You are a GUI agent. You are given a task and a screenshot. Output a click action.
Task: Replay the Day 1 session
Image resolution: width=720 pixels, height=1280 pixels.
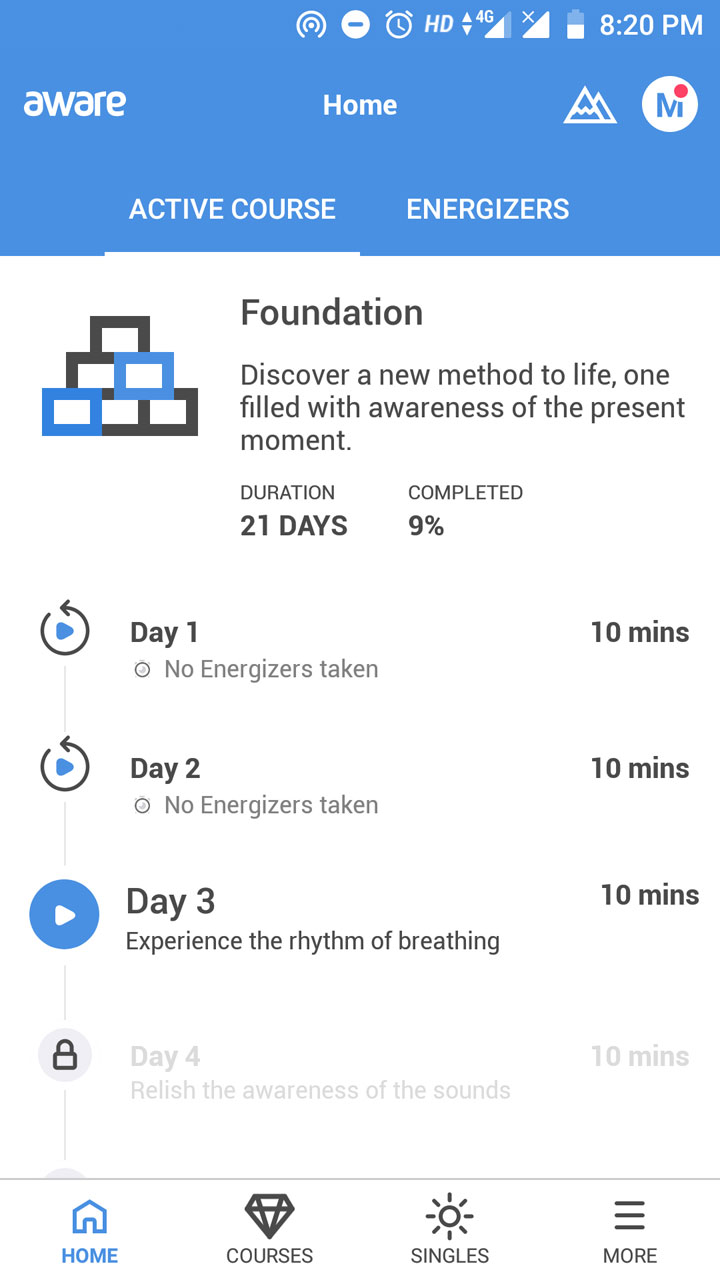65,628
